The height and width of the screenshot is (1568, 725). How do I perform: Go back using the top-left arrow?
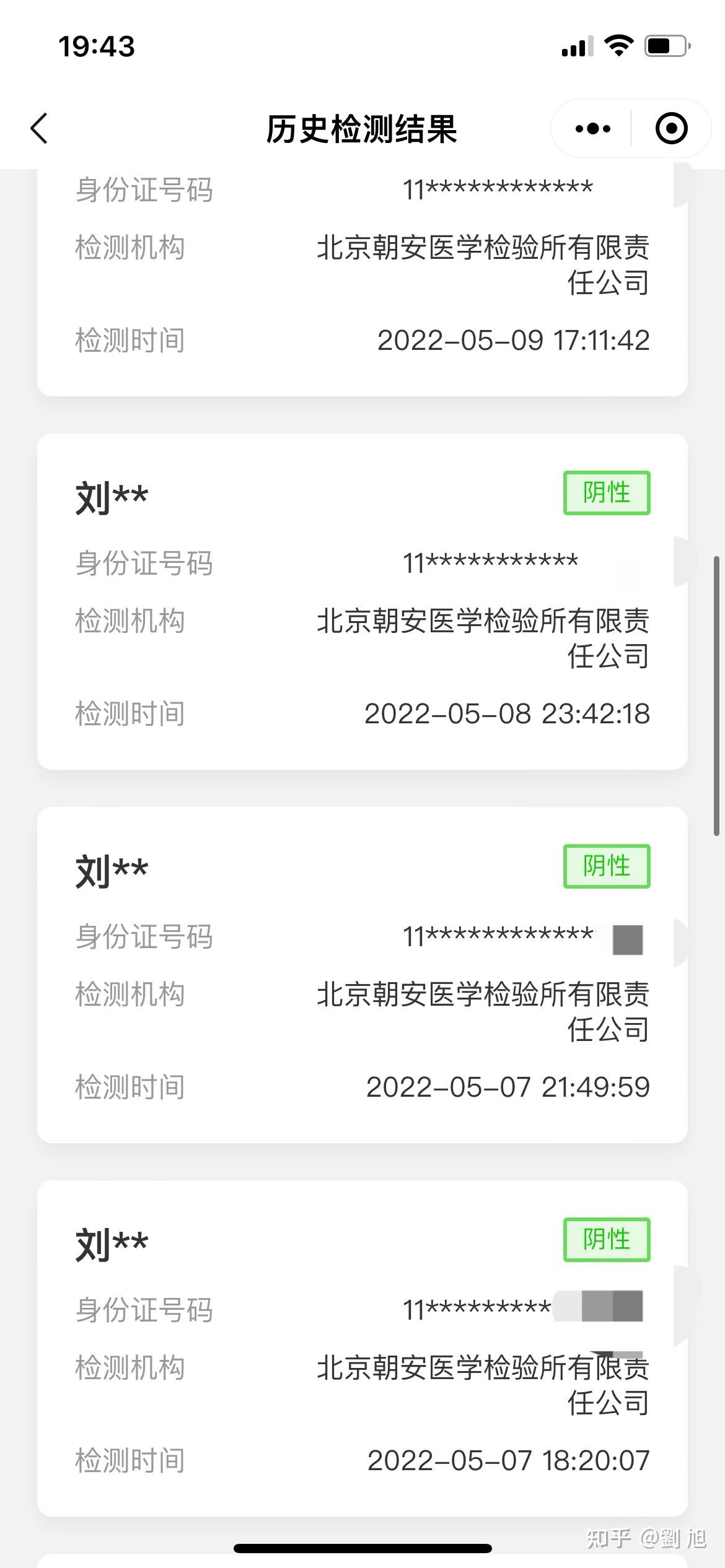tap(39, 129)
